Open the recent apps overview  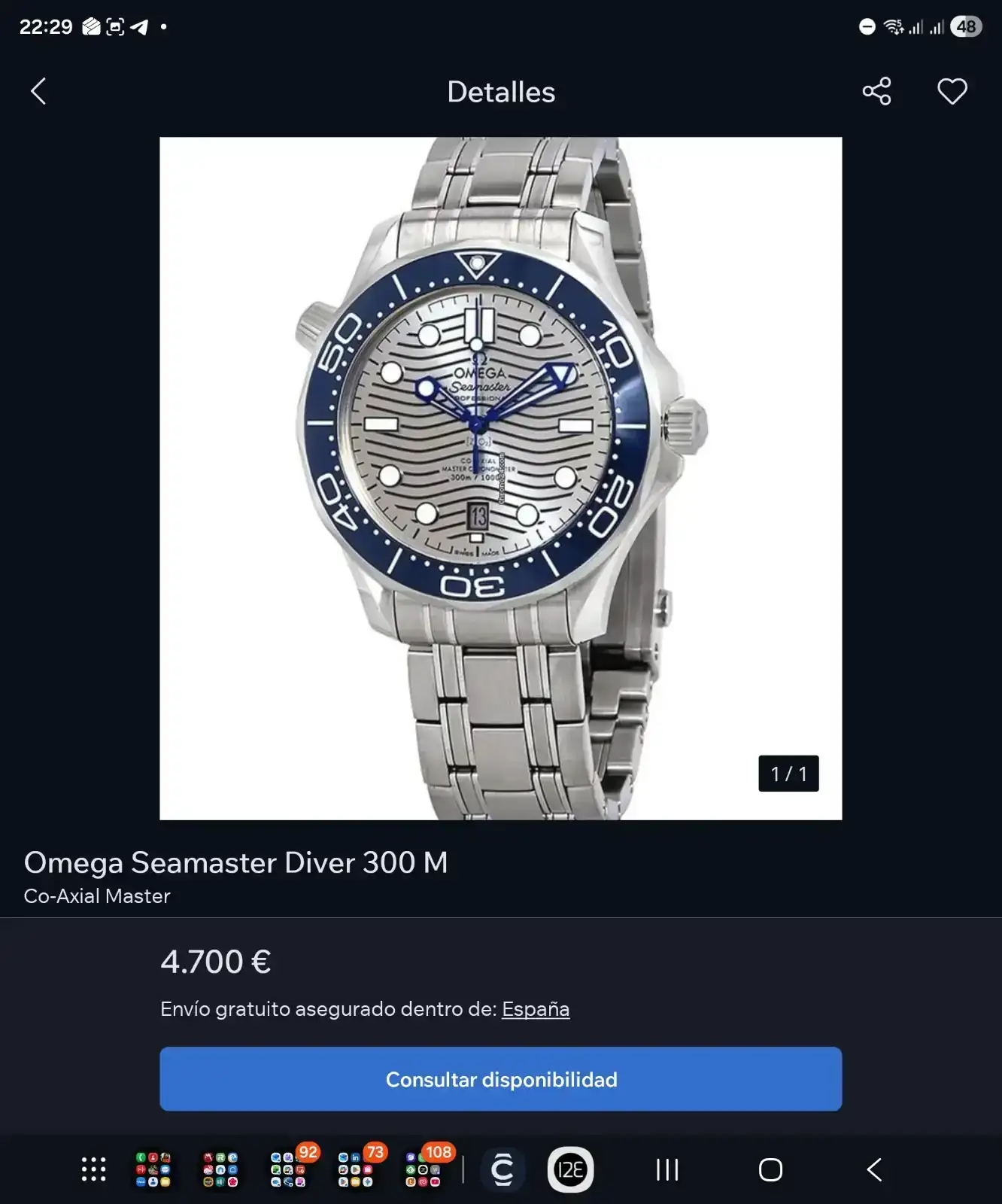(666, 1169)
